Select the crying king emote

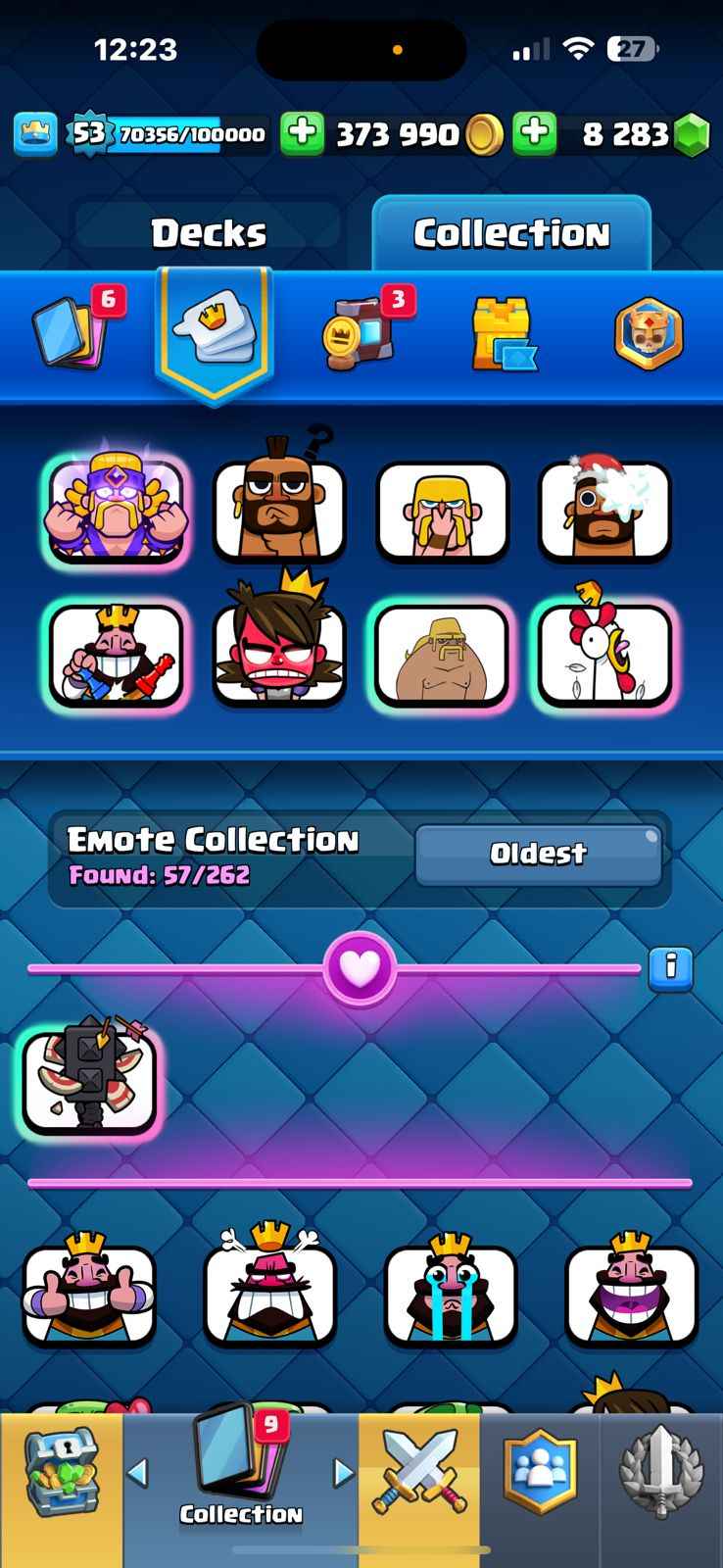coord(451,1294)
